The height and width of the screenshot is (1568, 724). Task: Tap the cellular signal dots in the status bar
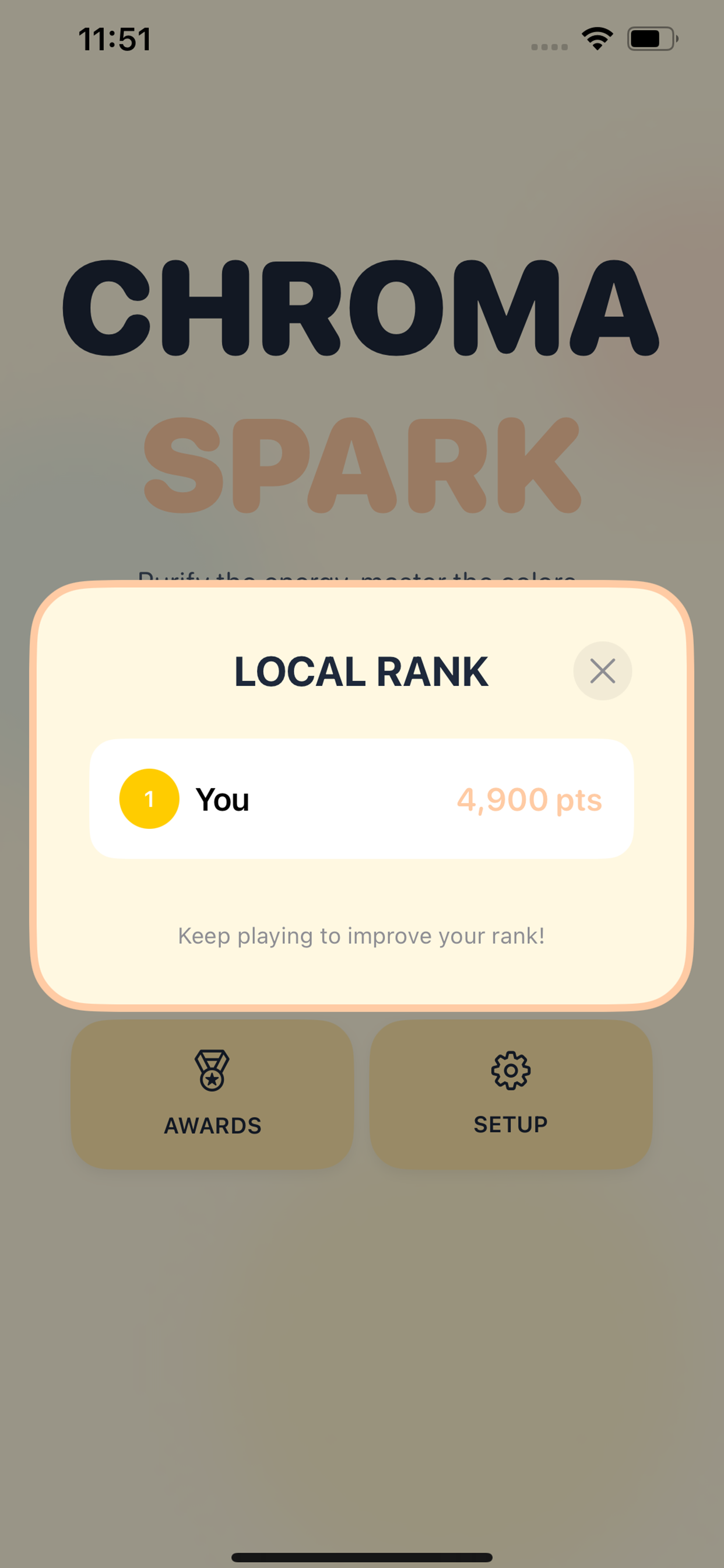pos(549,46)
